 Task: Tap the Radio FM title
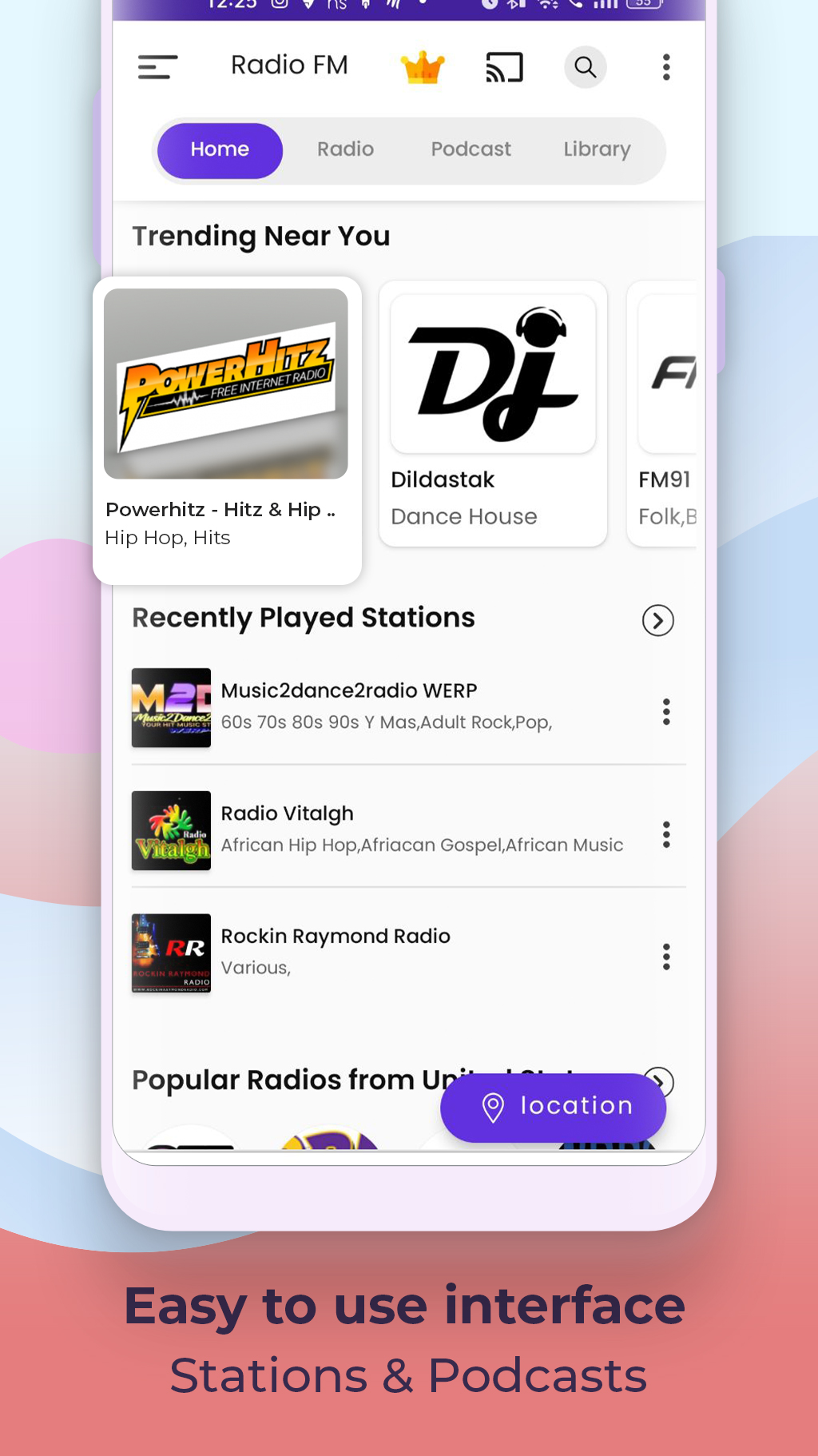[x=289, y=66]
